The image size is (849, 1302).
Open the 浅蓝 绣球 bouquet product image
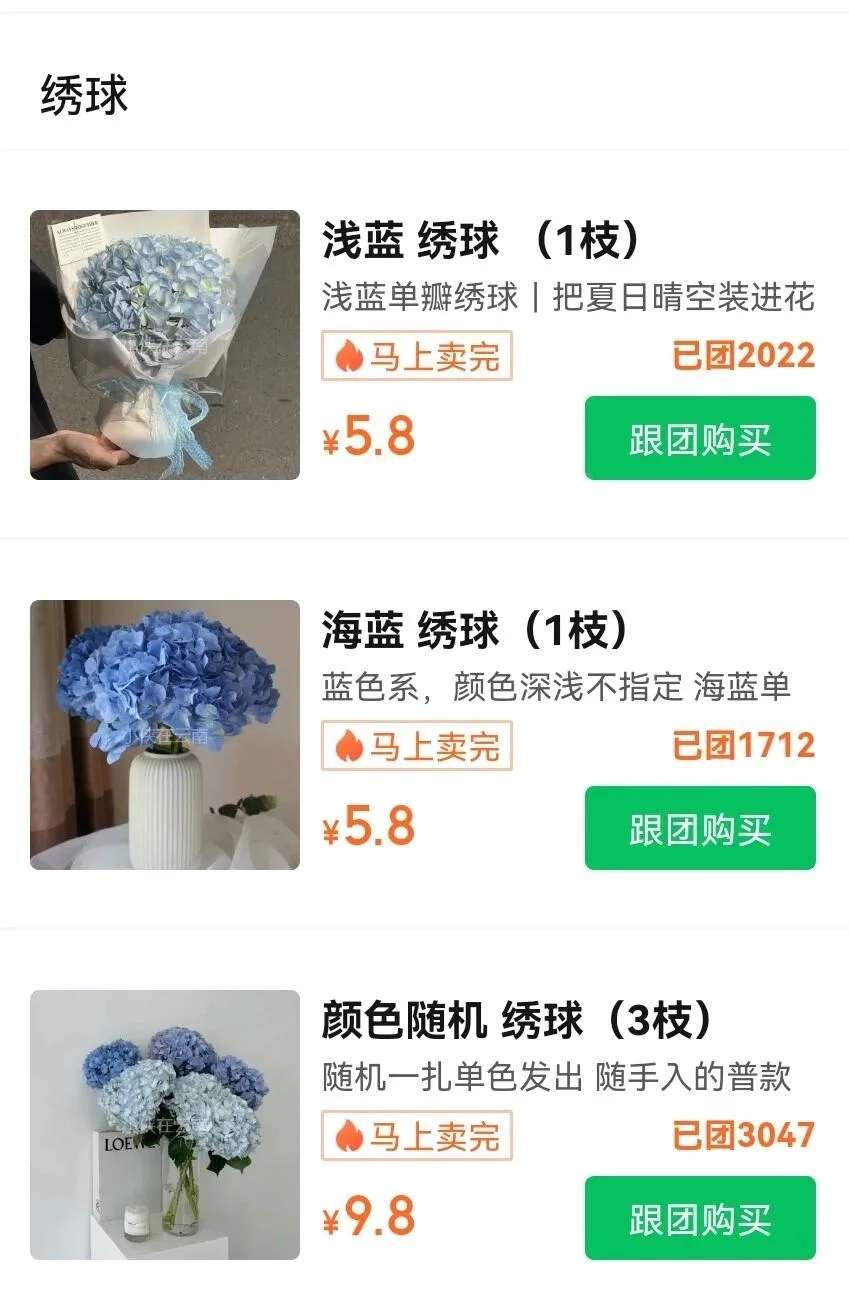tap(165, 345)
